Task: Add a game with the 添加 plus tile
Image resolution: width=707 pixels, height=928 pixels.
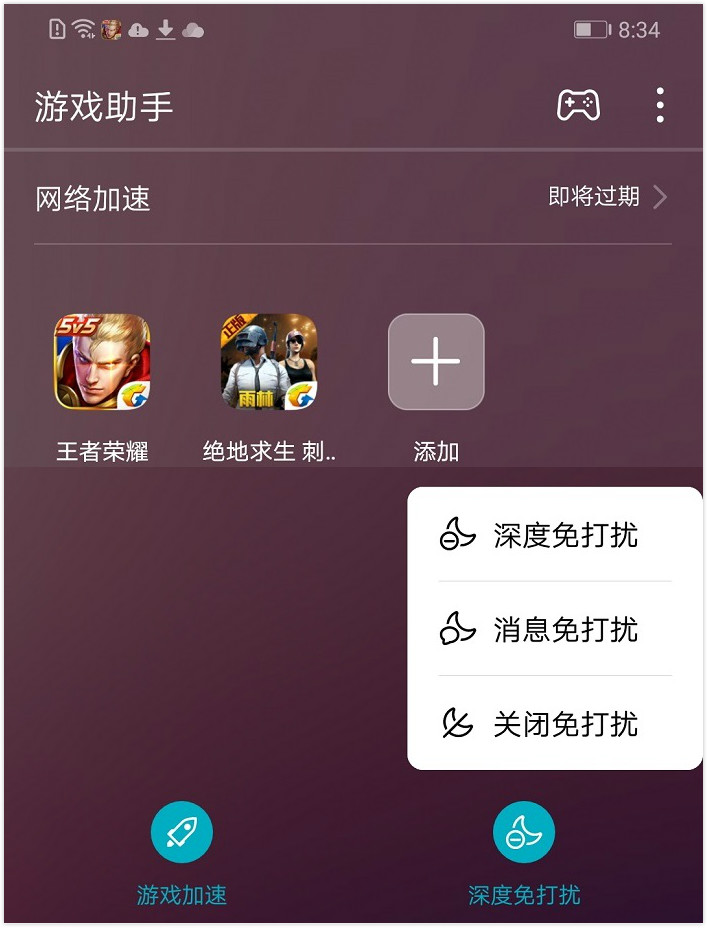Action: tap(436, 362)
